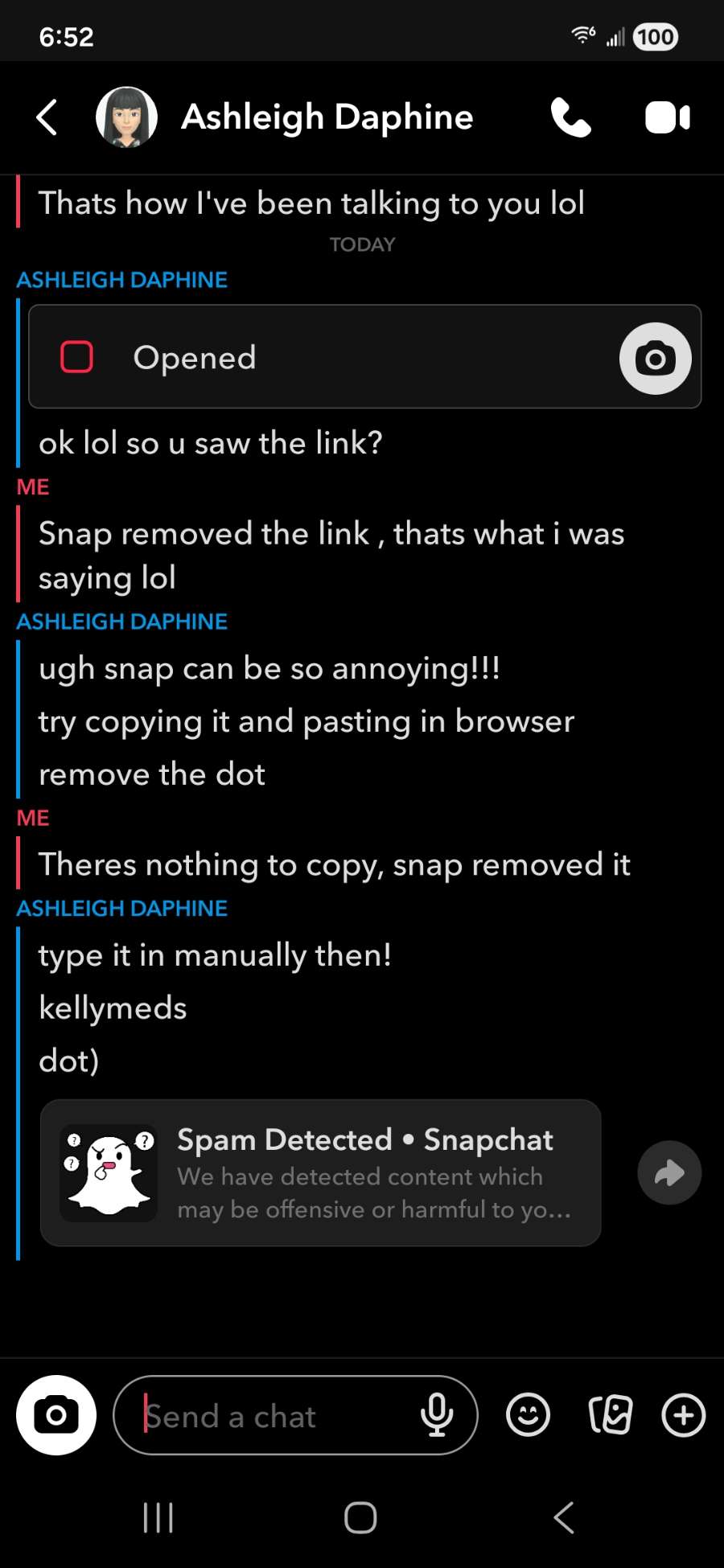
Task: Open the system recent apps view
Action: [158, 1518]
